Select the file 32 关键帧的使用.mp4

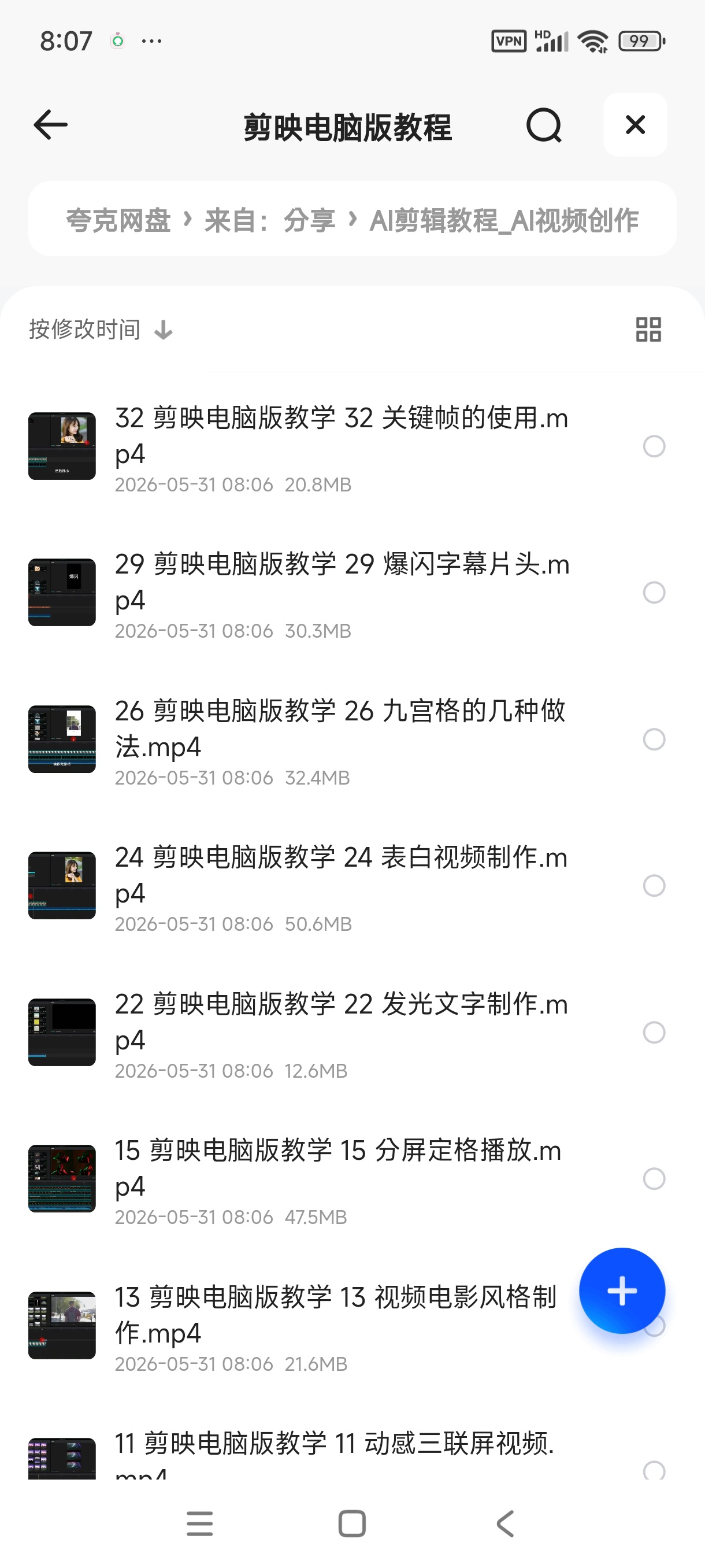pos(654,446)
